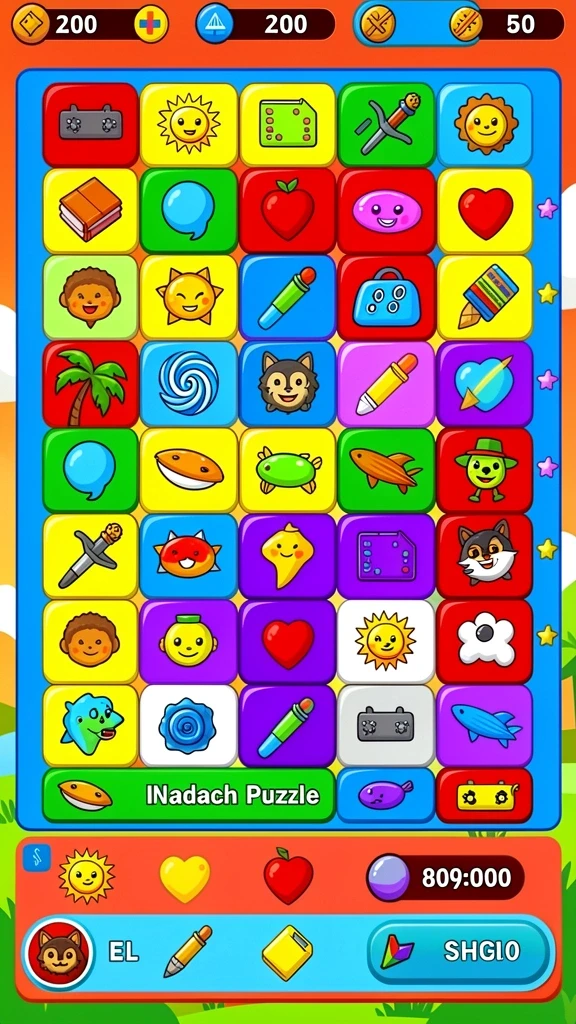Tap the yellow book icon in bottom bar
This screenshot has width=576, height=1024.
(287, 952)
